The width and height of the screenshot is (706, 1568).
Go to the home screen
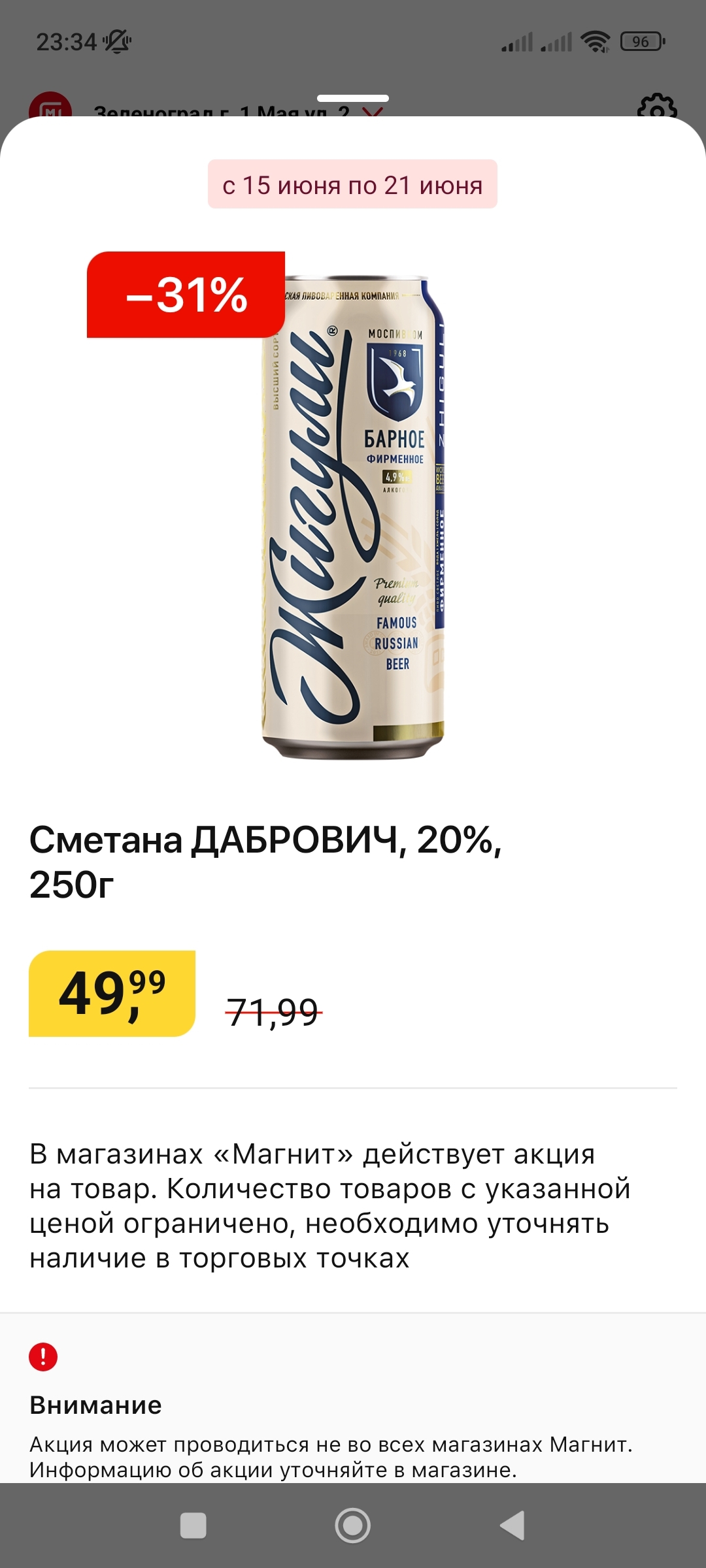click(x=353, y=1526)
